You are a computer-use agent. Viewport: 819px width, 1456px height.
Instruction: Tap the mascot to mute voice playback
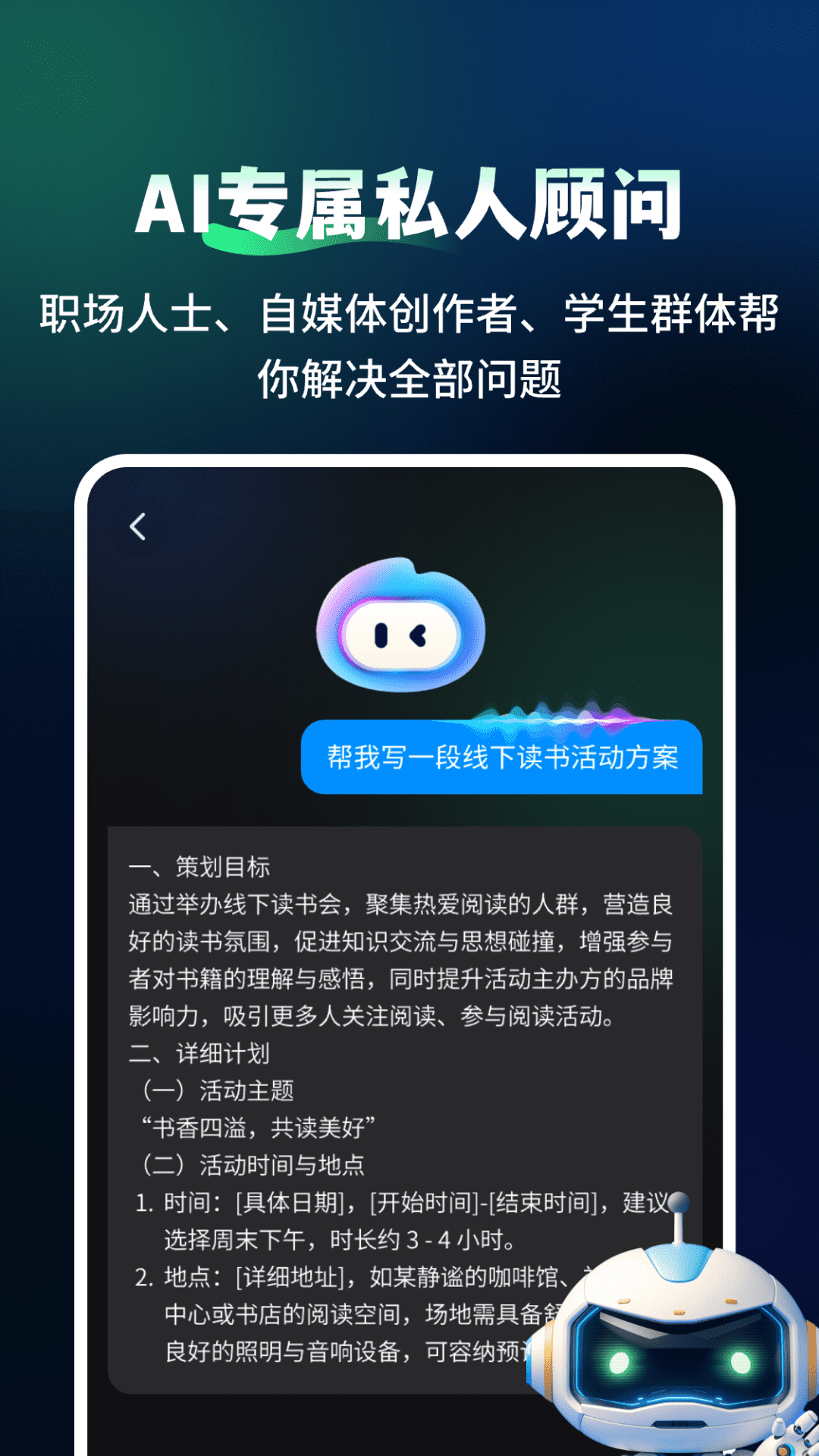coord(400,633)
